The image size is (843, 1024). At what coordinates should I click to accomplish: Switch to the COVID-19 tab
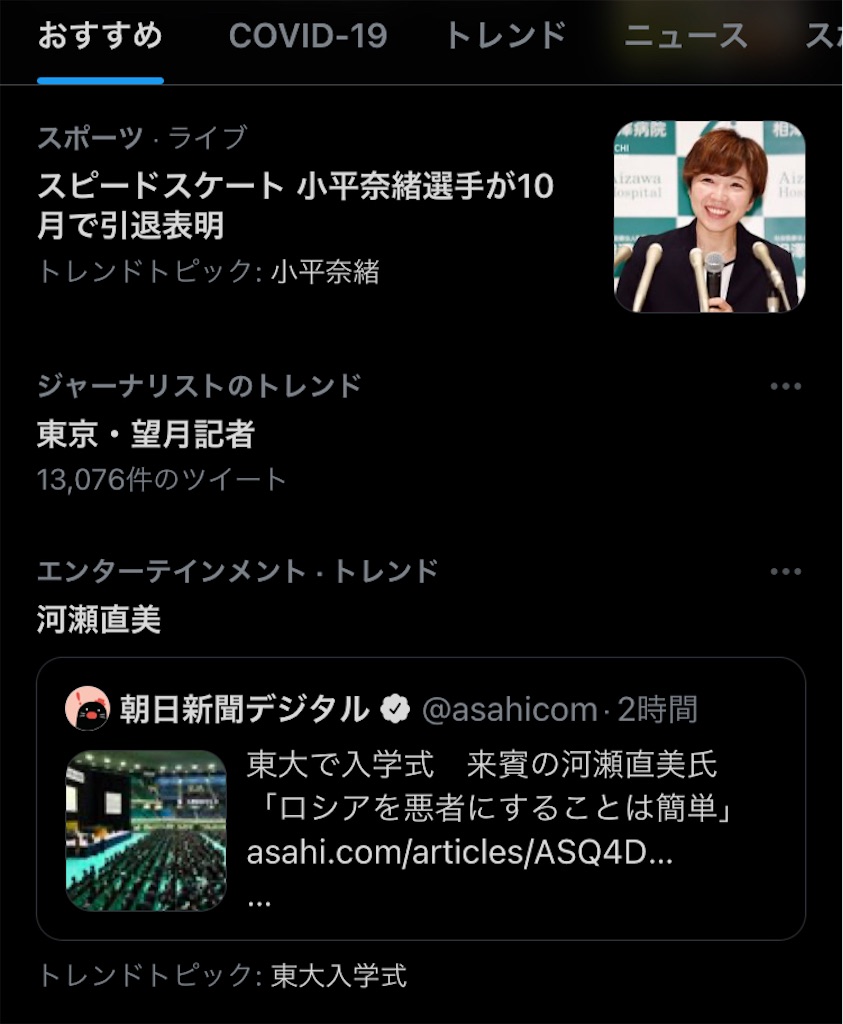click(x=307, y=37)
